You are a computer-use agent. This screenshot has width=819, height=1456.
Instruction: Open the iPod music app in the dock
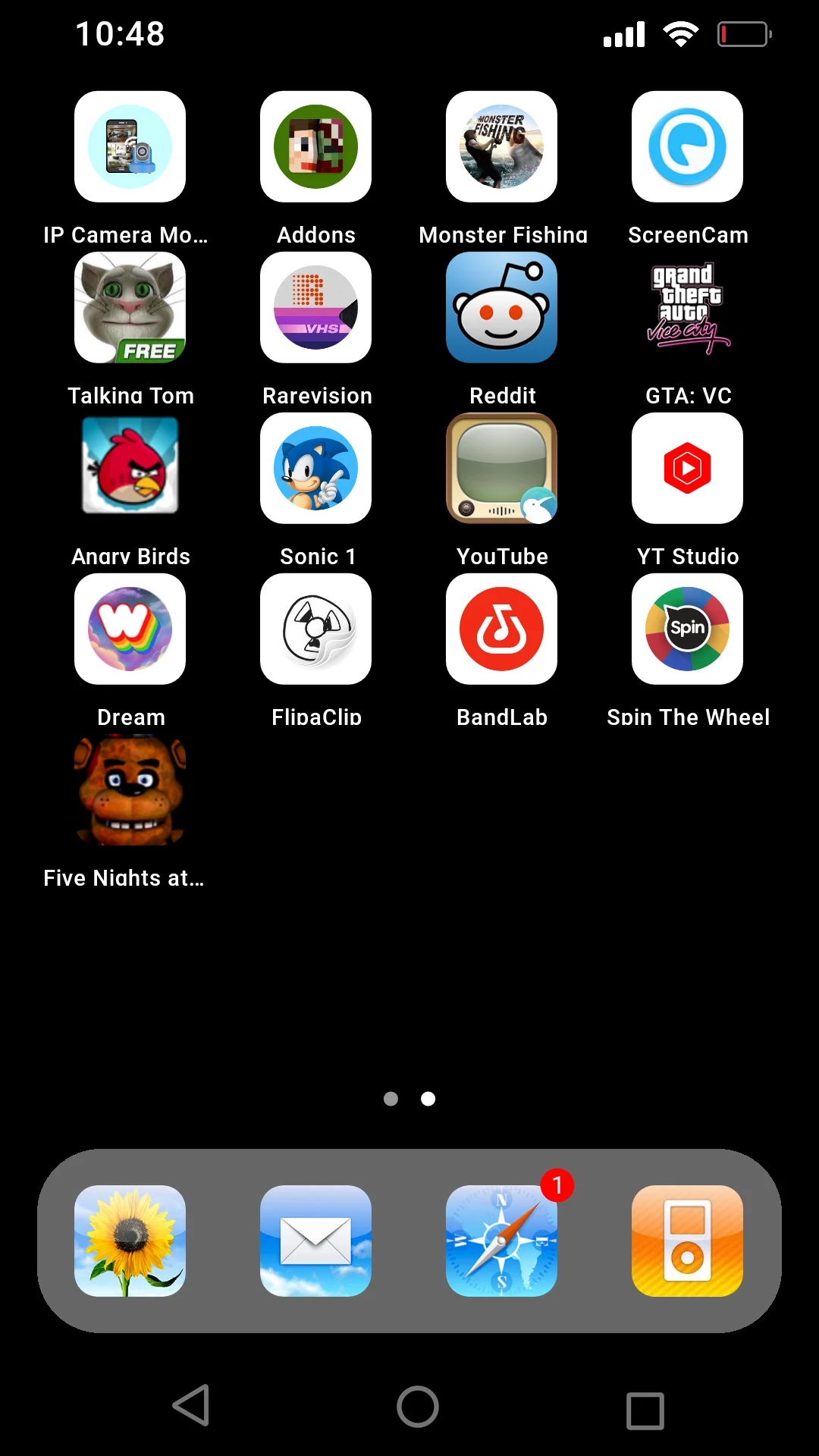(x=687, y=1240)
